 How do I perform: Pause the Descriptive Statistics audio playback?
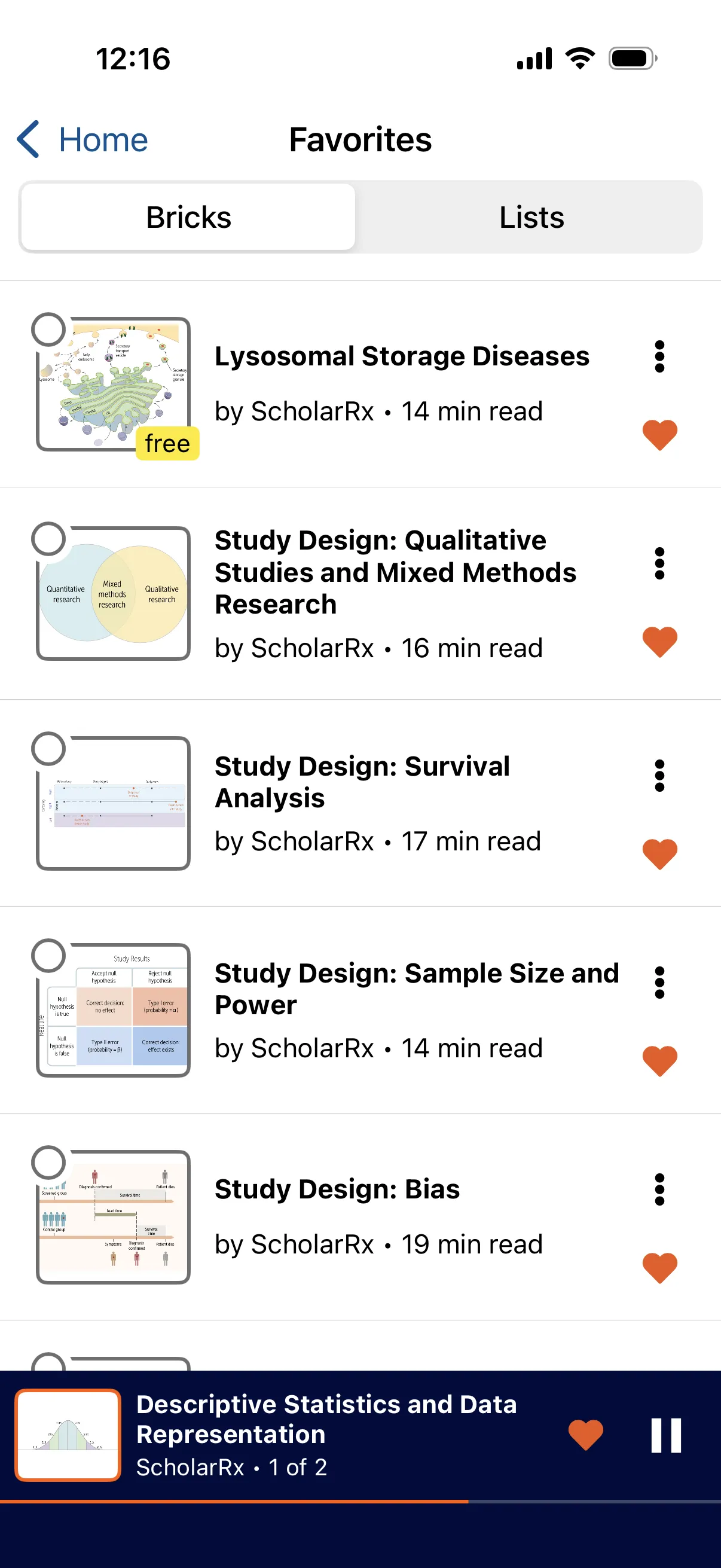[x=667, y=1435]
